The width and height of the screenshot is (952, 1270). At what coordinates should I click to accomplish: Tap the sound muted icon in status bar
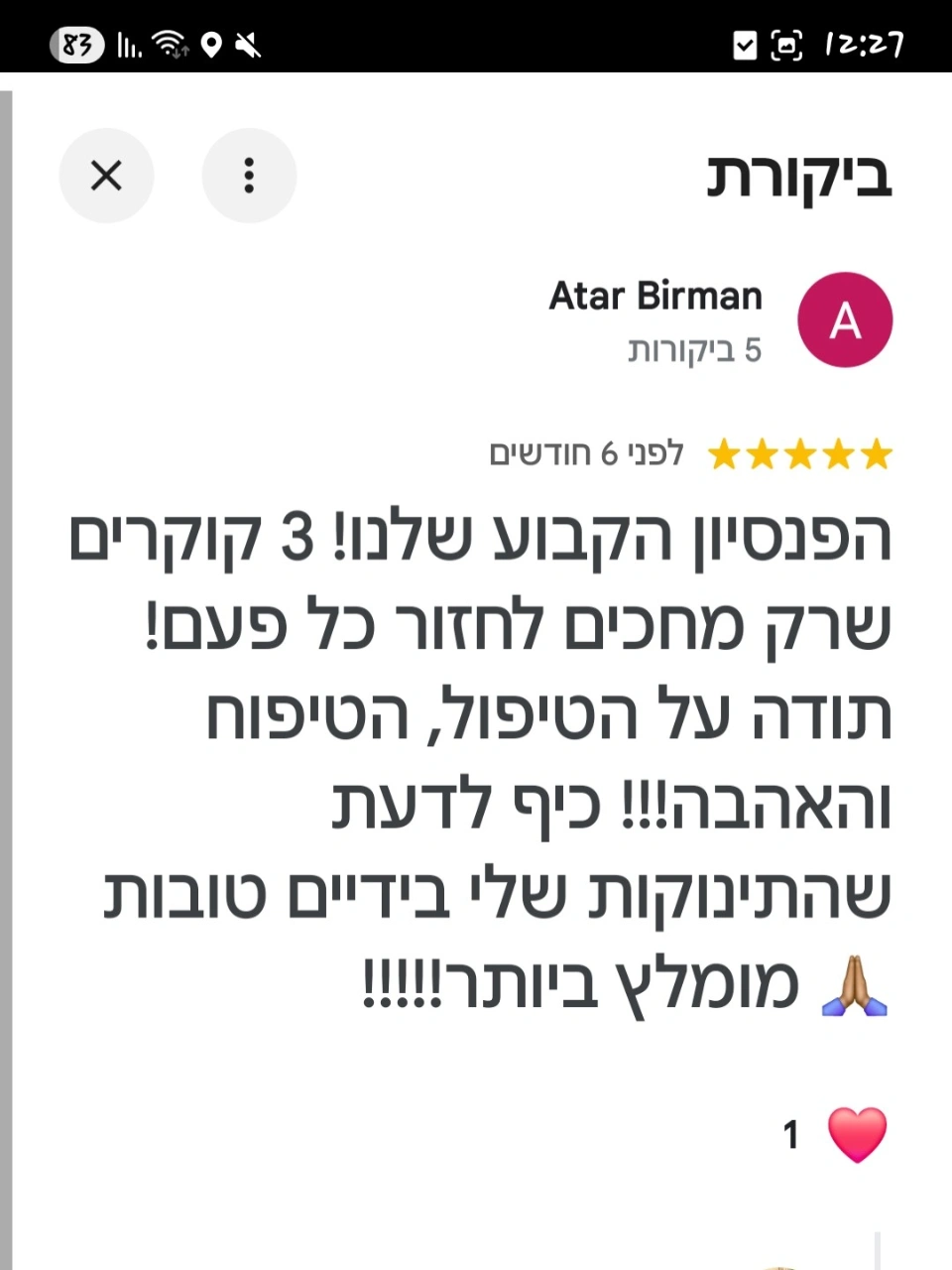pos(246,45)
